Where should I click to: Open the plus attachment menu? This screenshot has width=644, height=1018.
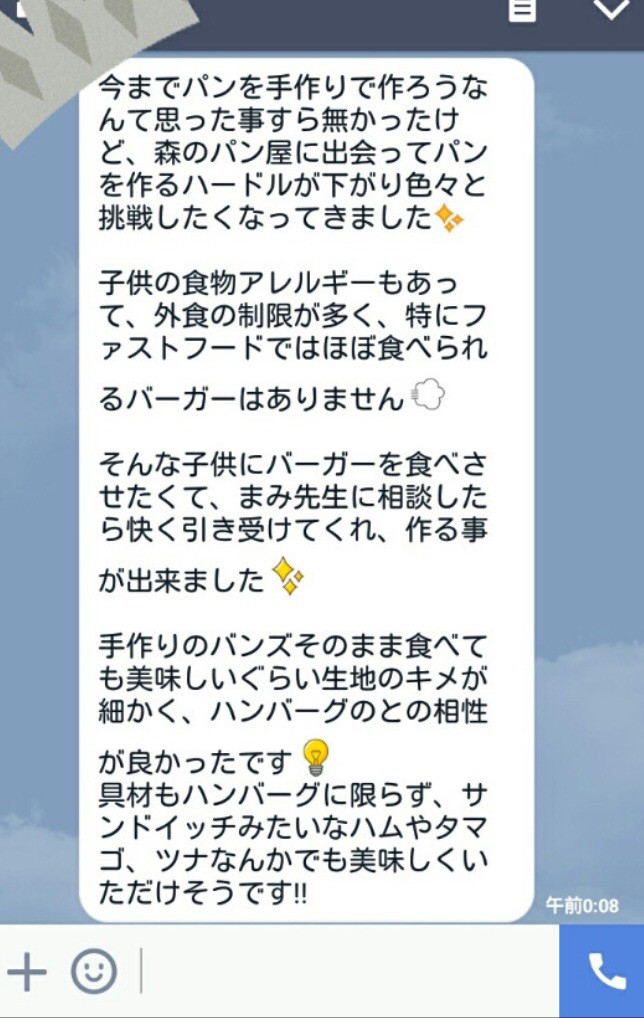[x=27, y=971]
